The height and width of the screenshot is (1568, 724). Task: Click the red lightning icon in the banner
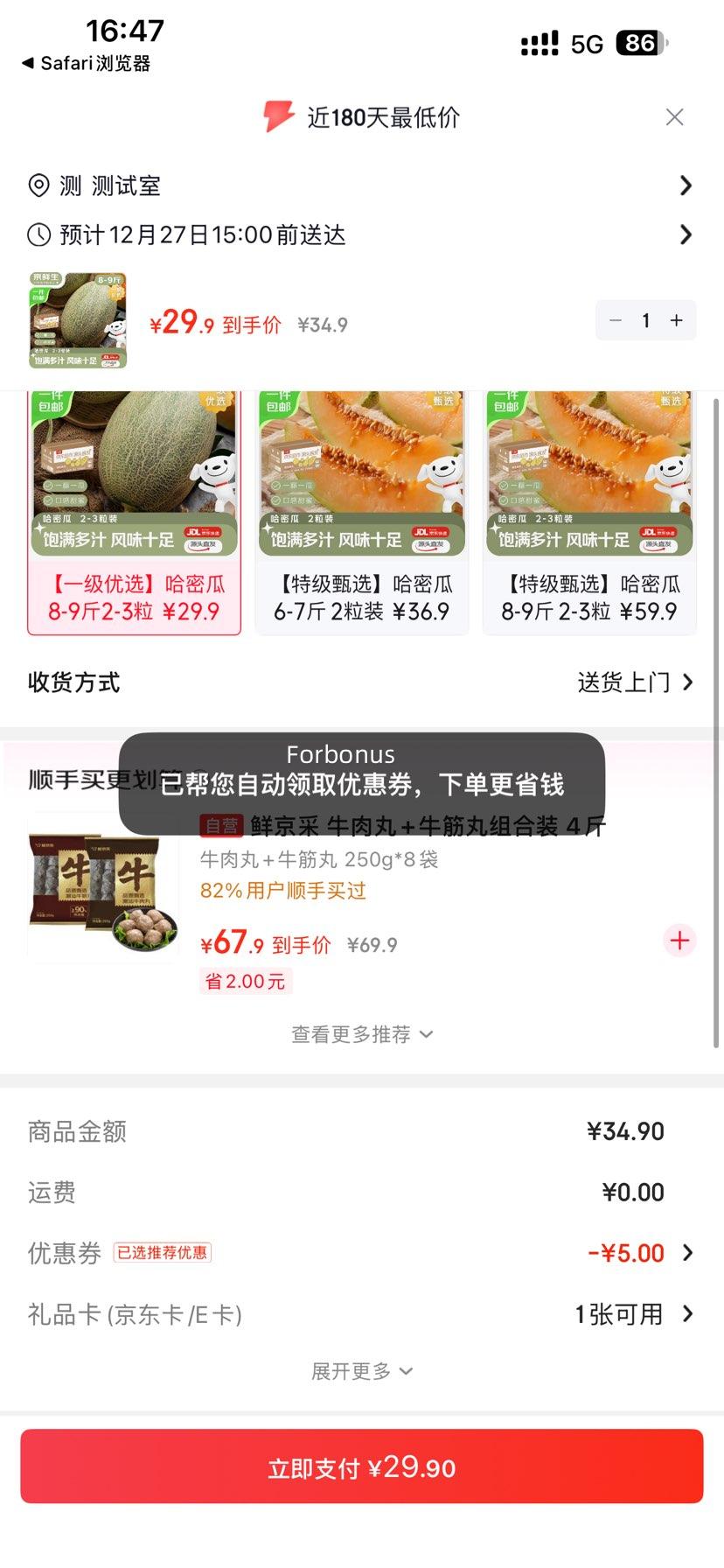point(276,116)
